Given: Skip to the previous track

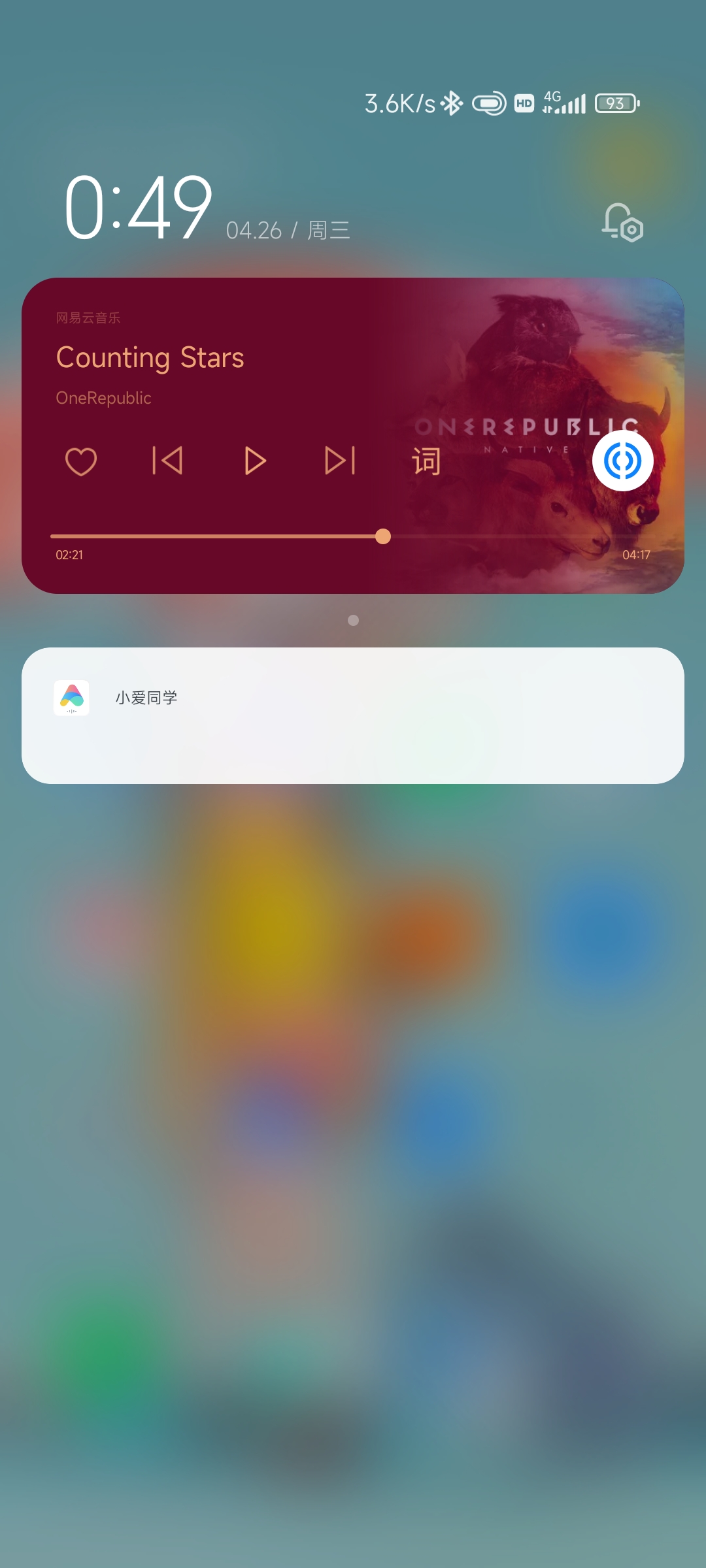Looking at the screenshot, I should (x=167, y=461).
